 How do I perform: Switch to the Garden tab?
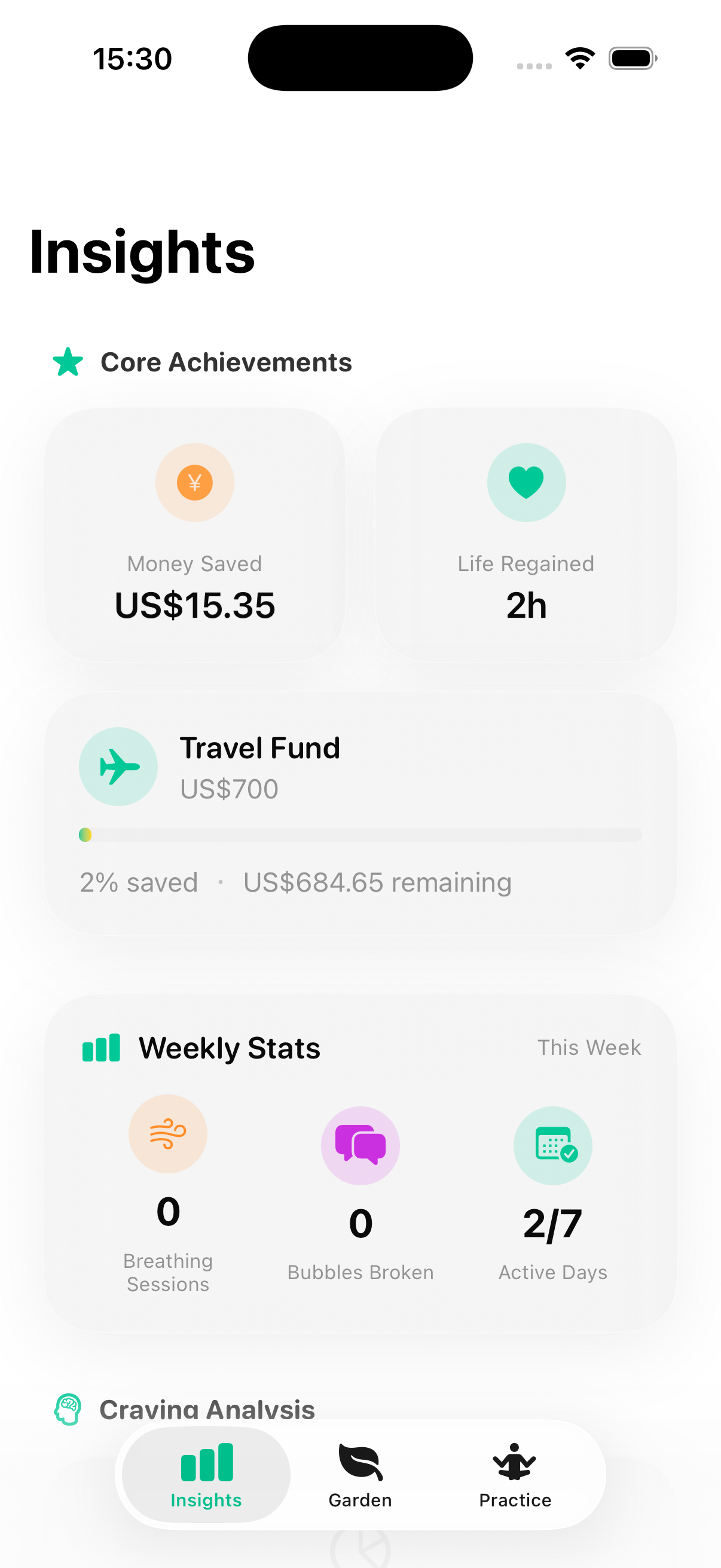coord(359,1474)
